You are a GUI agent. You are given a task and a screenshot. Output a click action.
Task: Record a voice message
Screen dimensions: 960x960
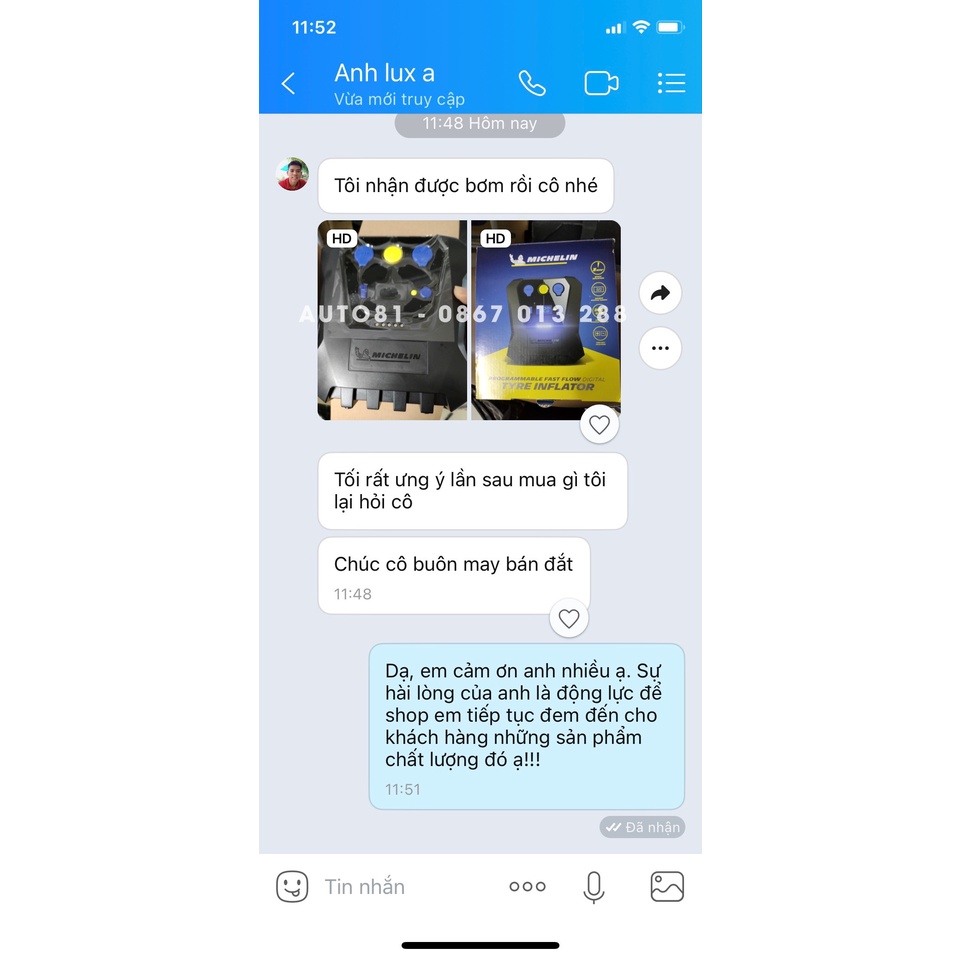pyautogui.click(x=594, y=886)
